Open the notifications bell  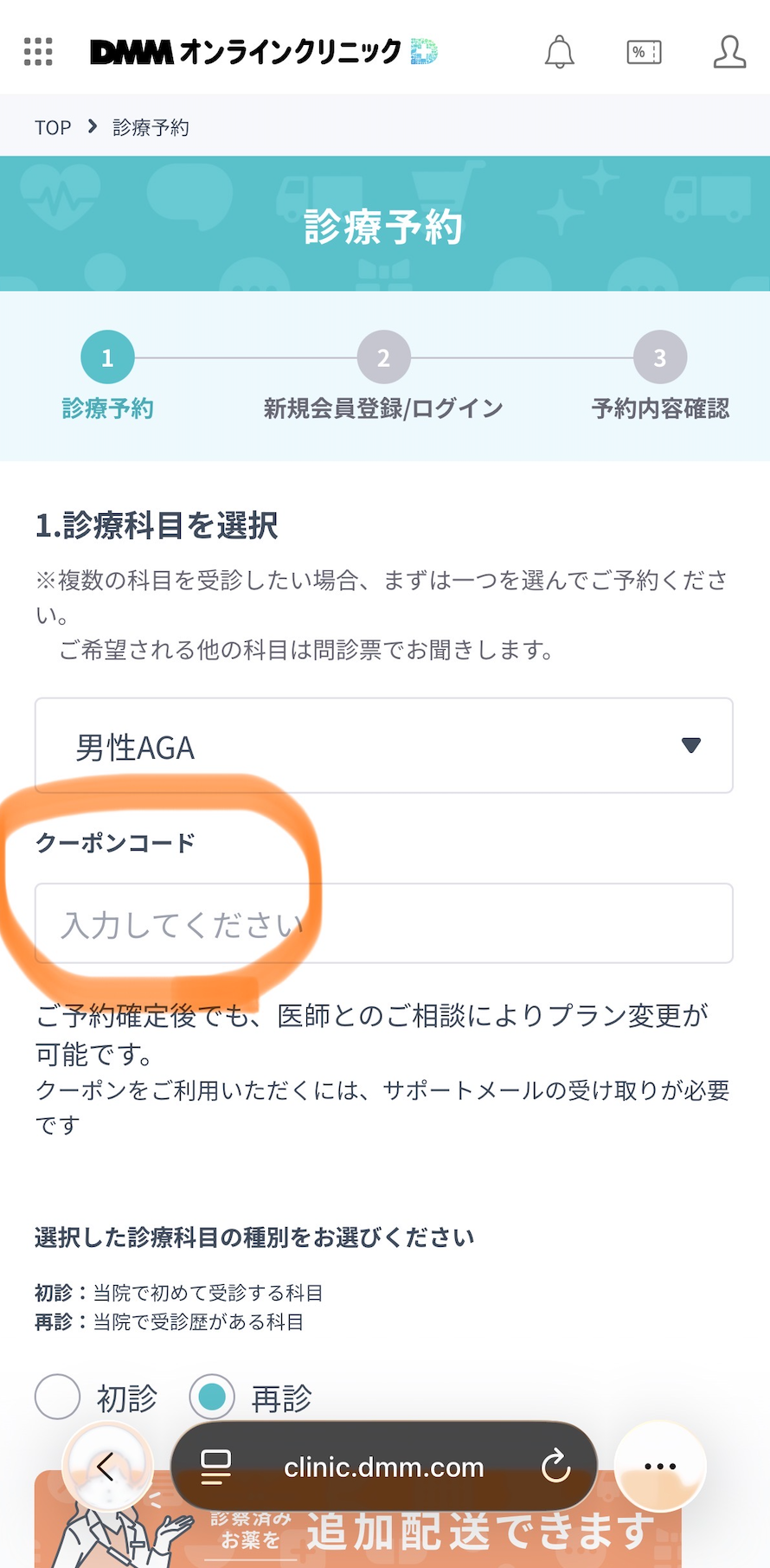coord(559,52)
